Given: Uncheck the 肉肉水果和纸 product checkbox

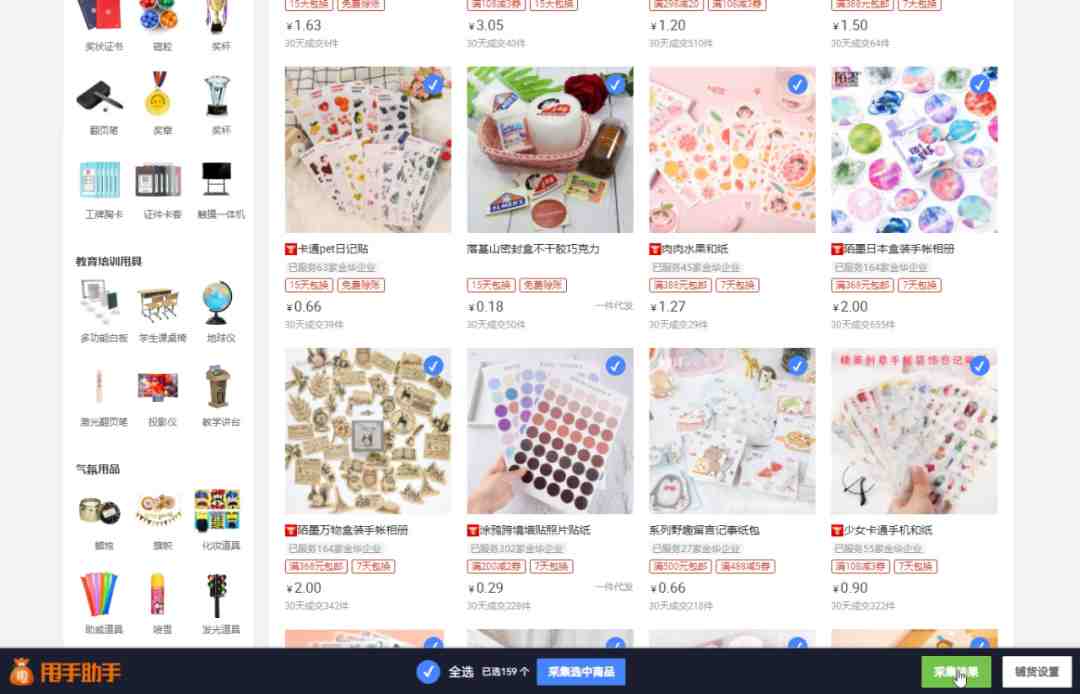Looking at the screenshot, I should (x=797, y=85).
